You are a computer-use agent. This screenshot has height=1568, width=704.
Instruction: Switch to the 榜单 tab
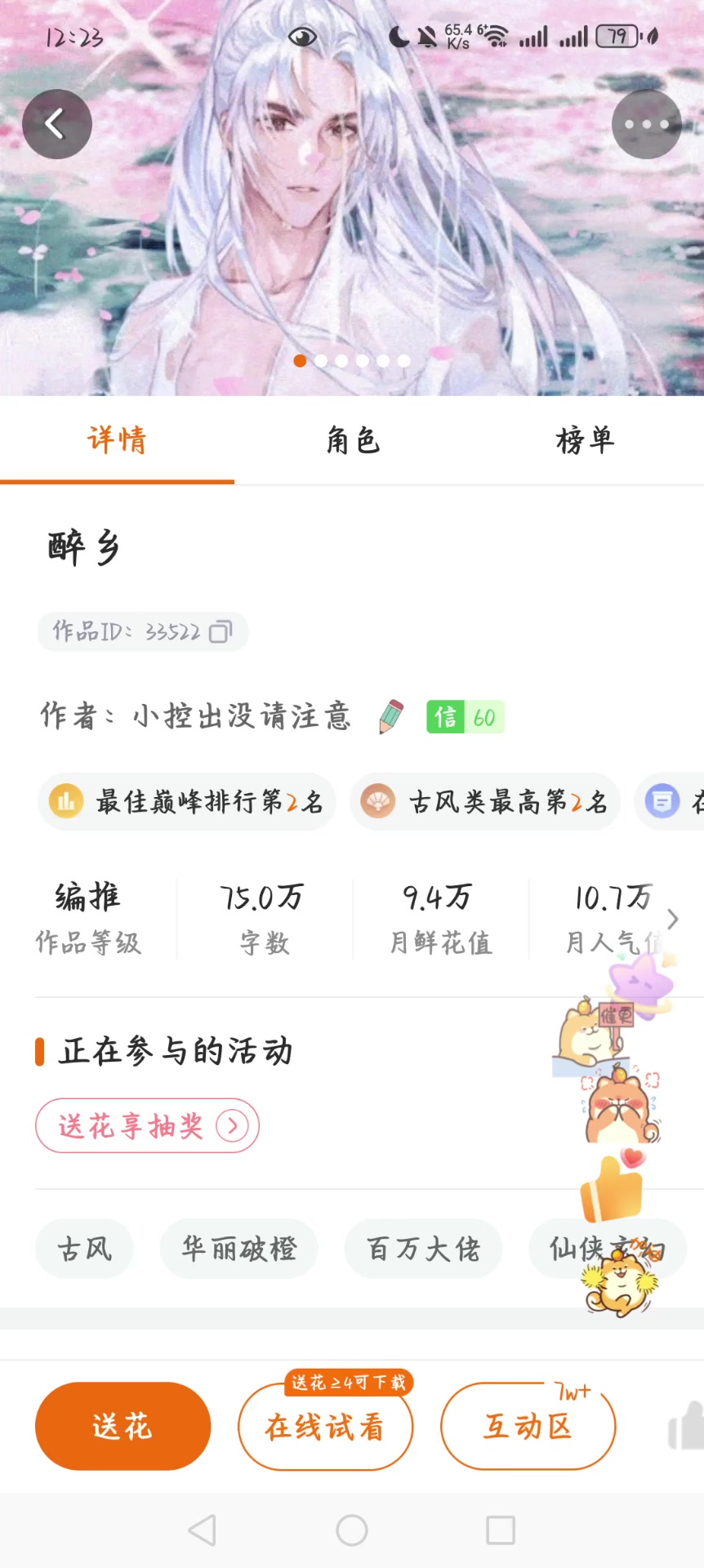pos(585,441)
